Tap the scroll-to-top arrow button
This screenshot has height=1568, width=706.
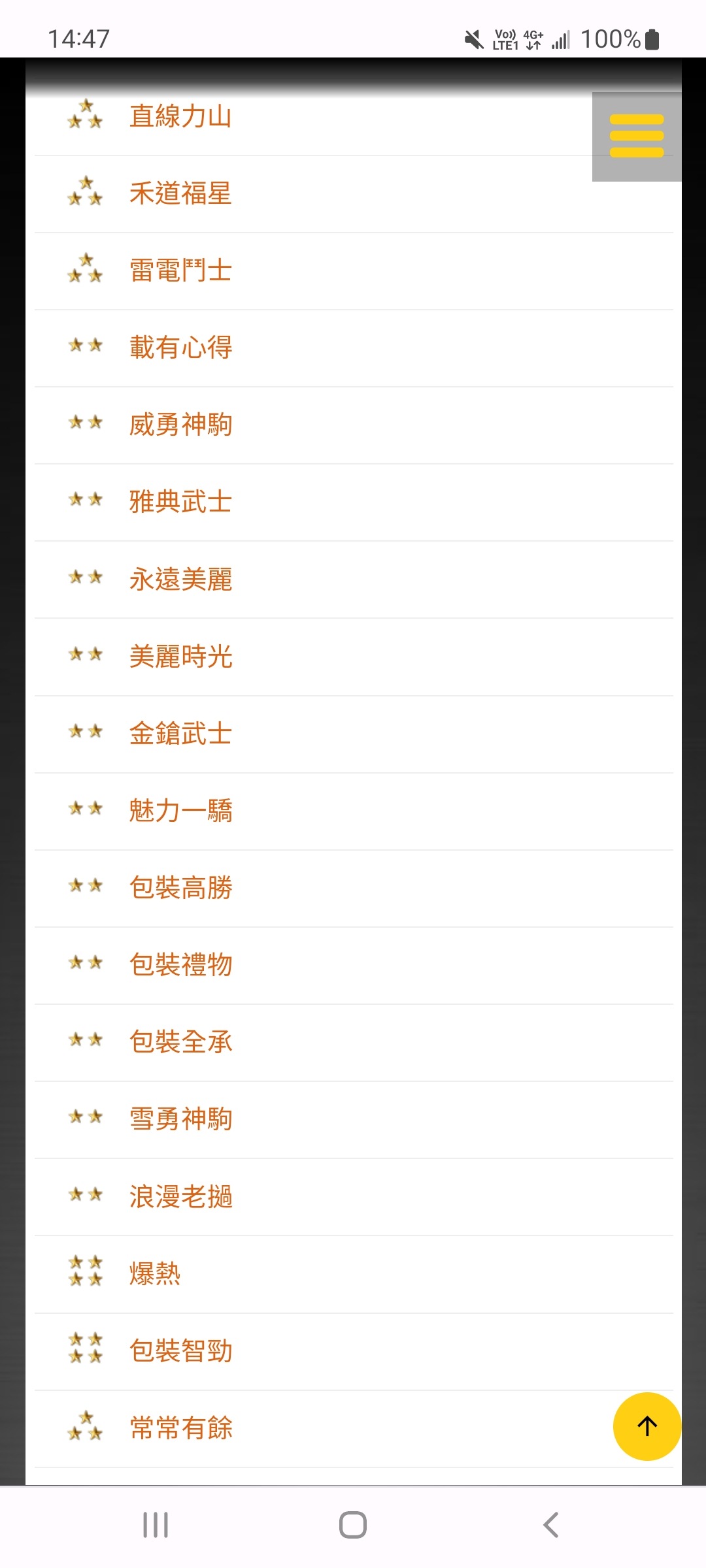pyautogui.click(x=647, y=1426)
